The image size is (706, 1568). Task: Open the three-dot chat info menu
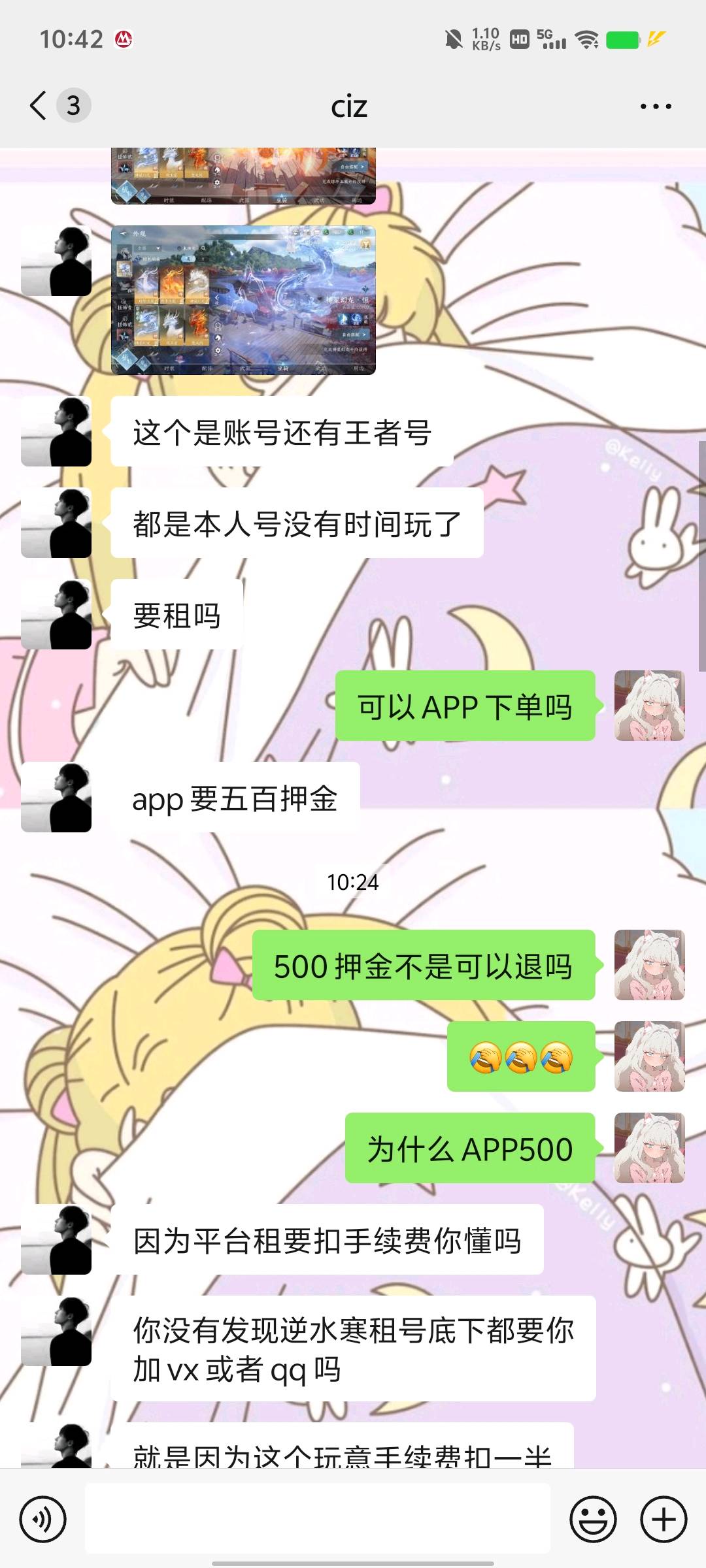click(x=656, y=106)
